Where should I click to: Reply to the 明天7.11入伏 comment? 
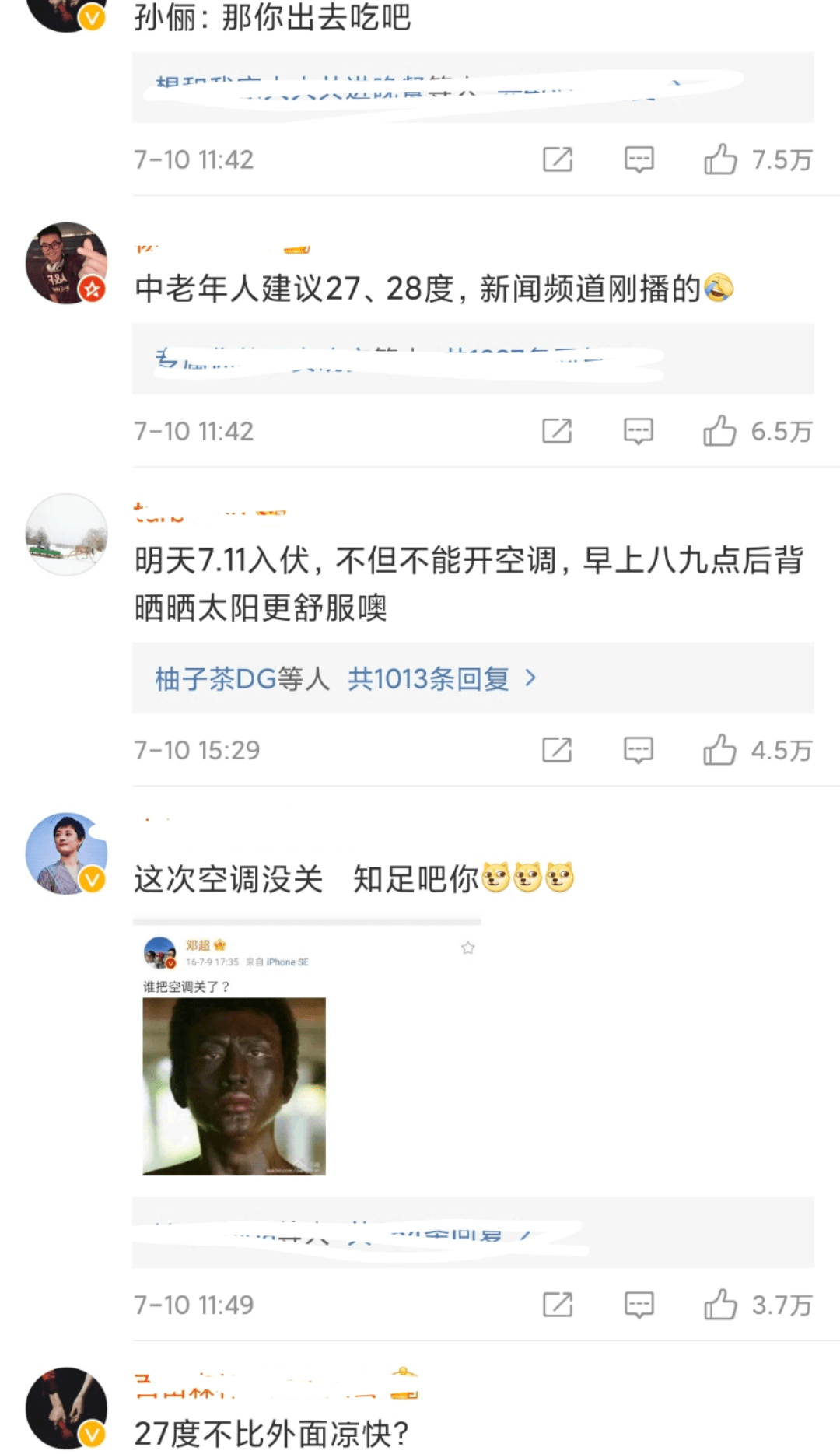tap(639, 750)
